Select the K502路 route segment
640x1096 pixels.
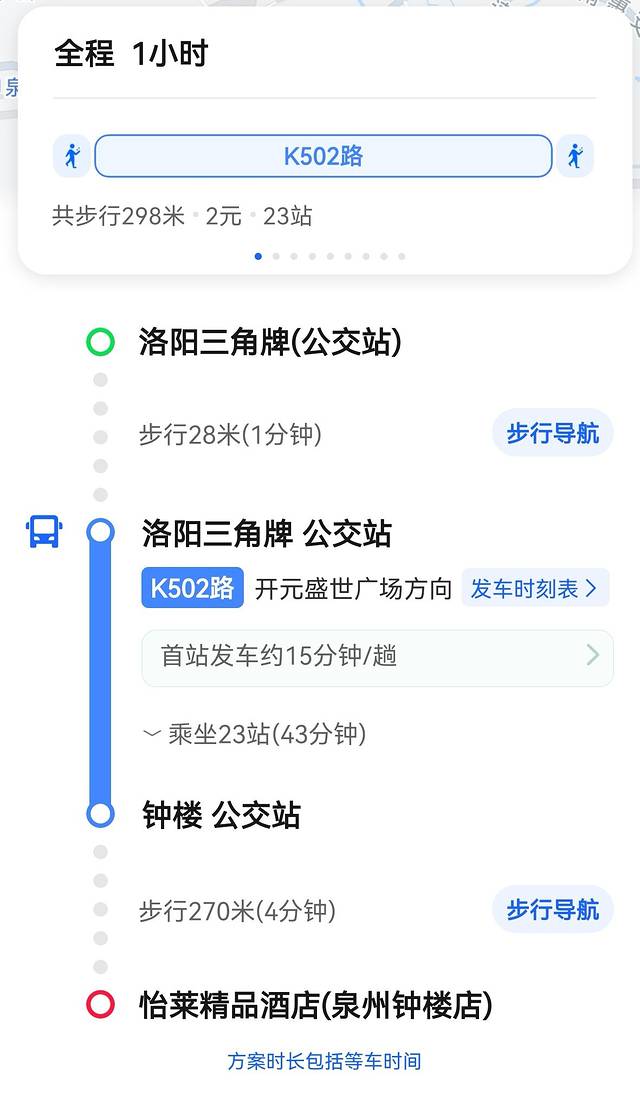323,157
